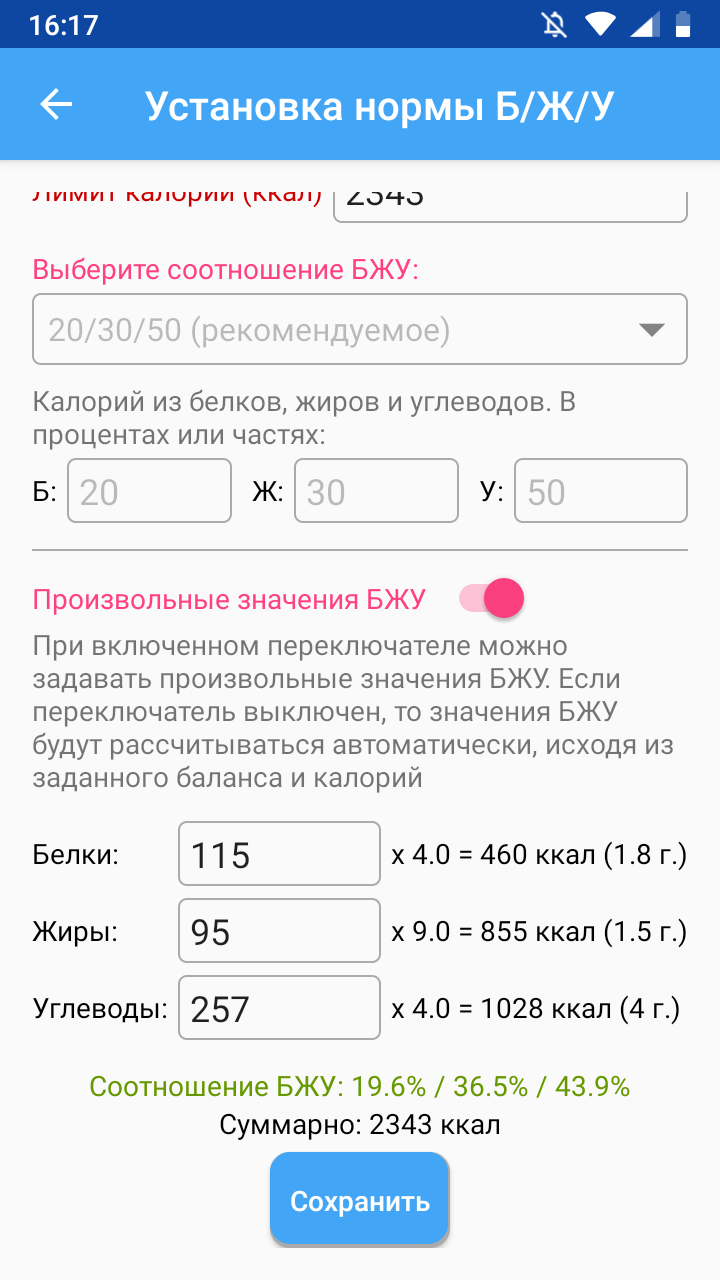Click the back arrow in the header
Viewport: 720px width, 1280px height.
pyautogui.click(x=57, y=103)
